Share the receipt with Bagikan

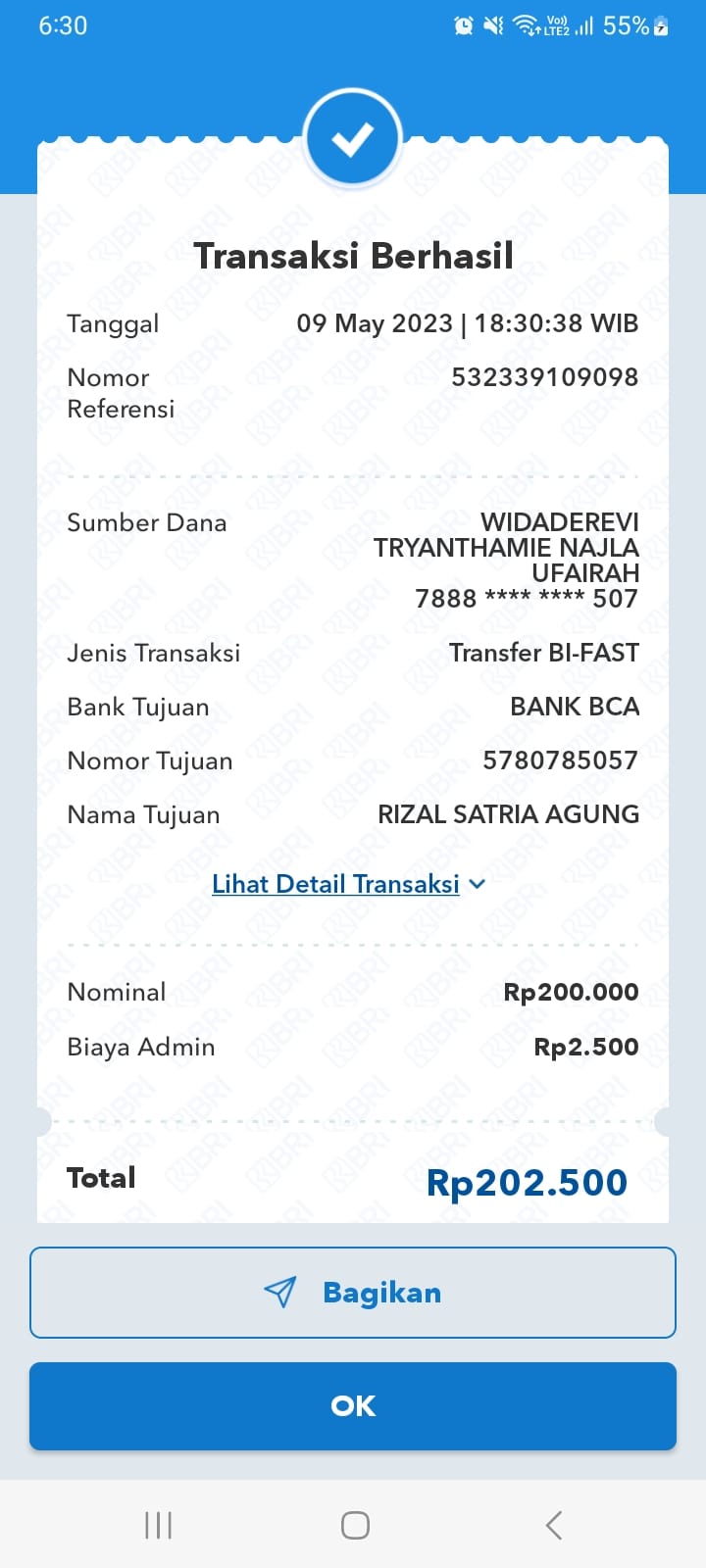click(353, 1293)
